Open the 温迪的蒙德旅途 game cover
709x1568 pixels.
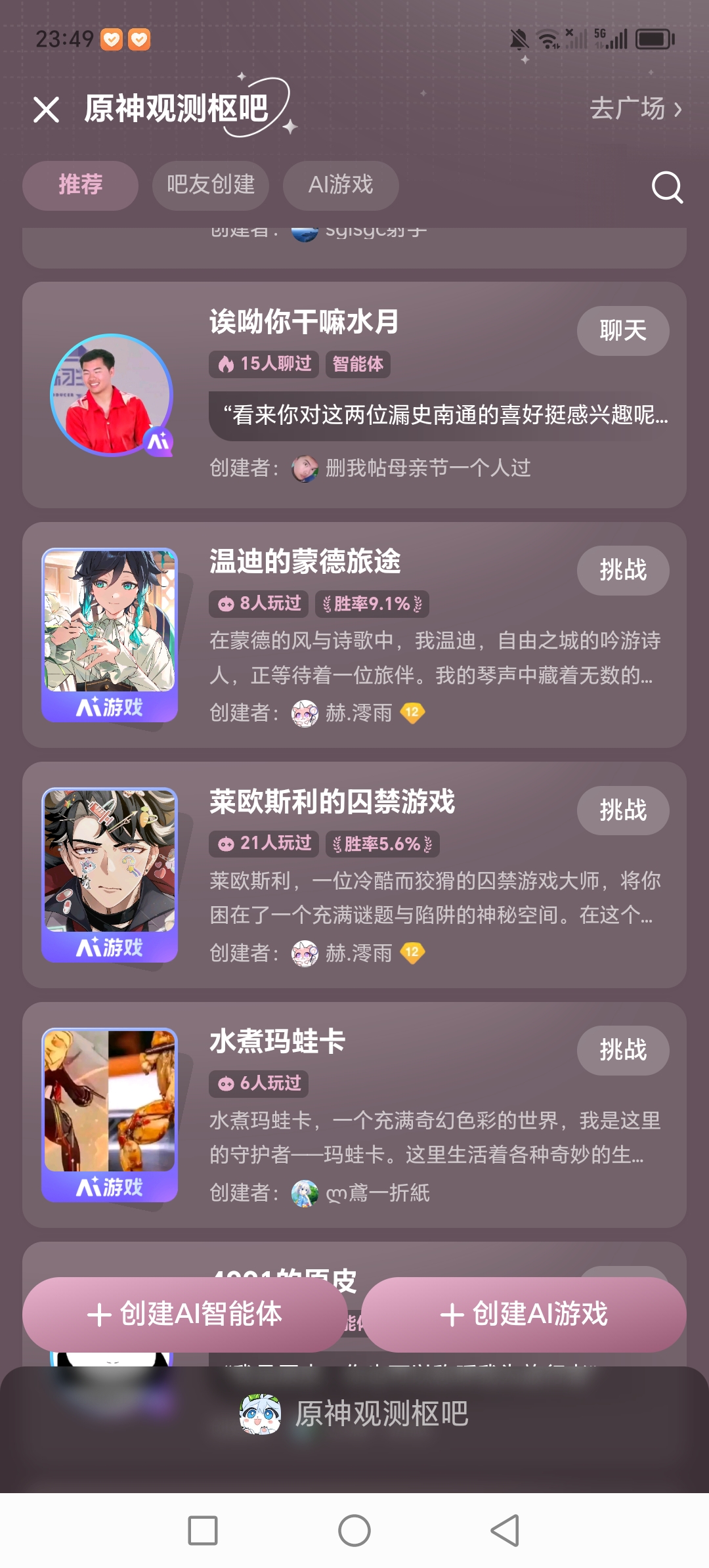click(x=110, y=634)
